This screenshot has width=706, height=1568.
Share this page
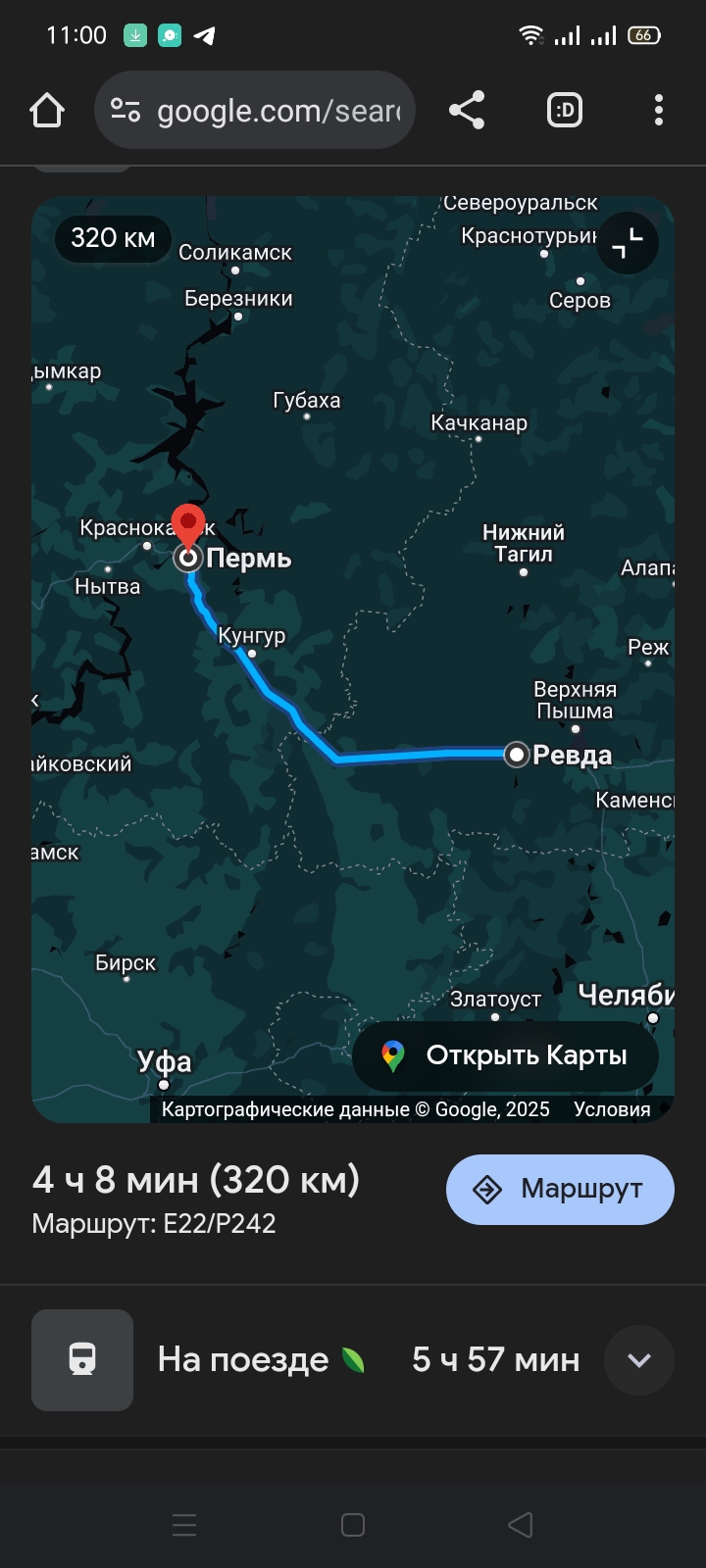tap(467, 111)
